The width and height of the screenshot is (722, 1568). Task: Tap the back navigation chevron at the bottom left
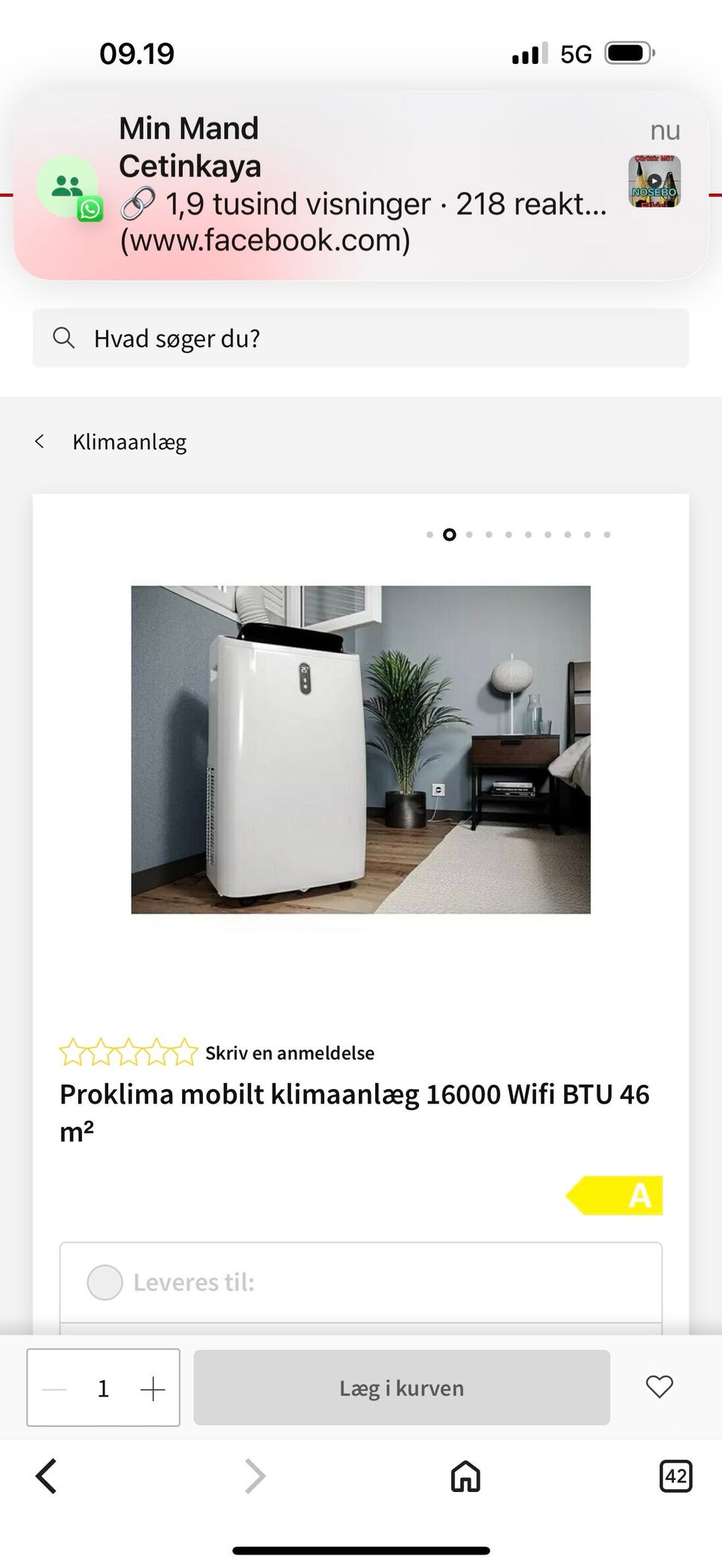coord(47,1476)
